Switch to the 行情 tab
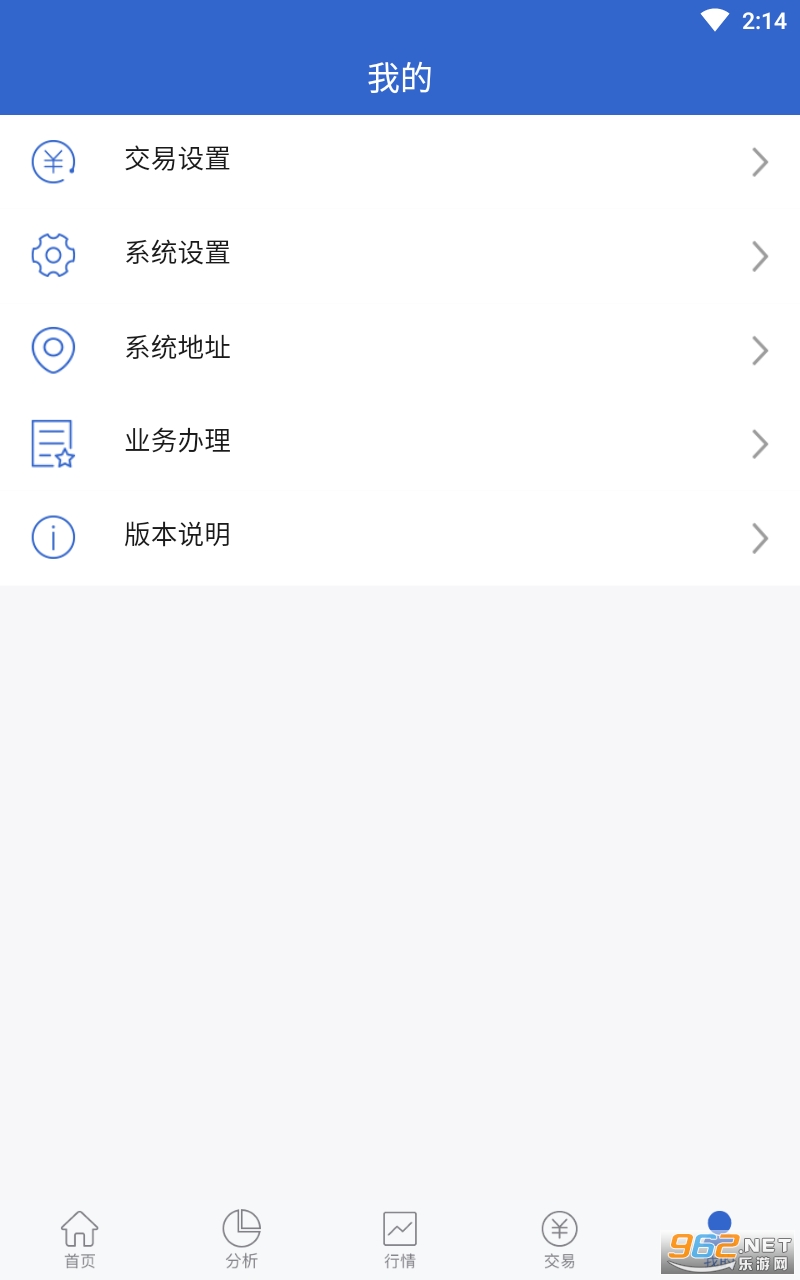The width and height of the screenshot is (800, 1280). tap(400, 1238)
